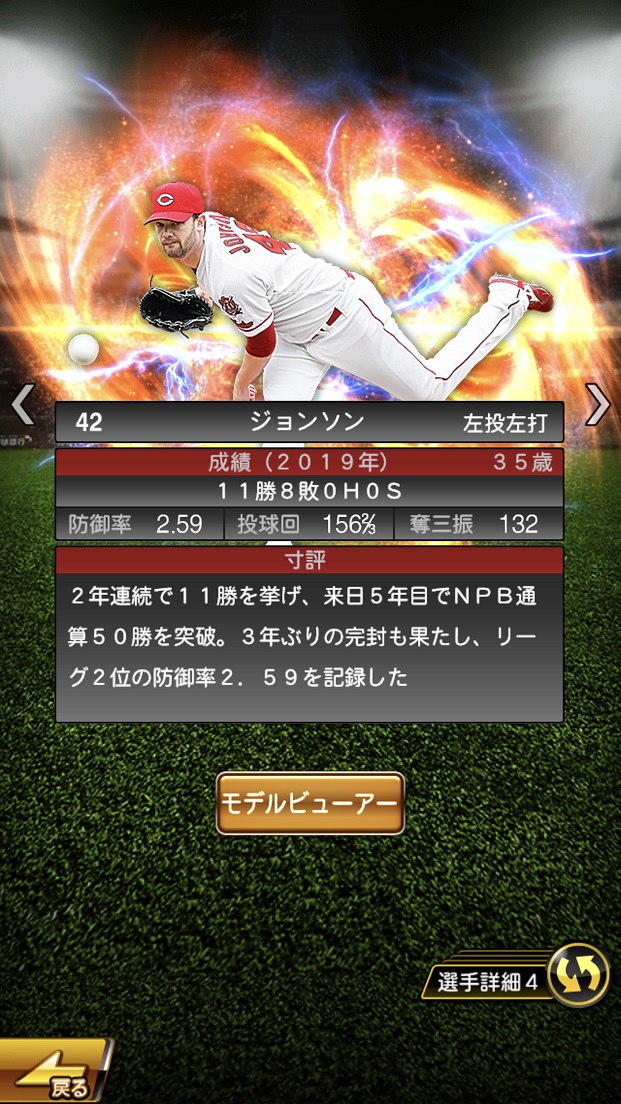Go to the previous player with left arrow

[x=22, y=404]
